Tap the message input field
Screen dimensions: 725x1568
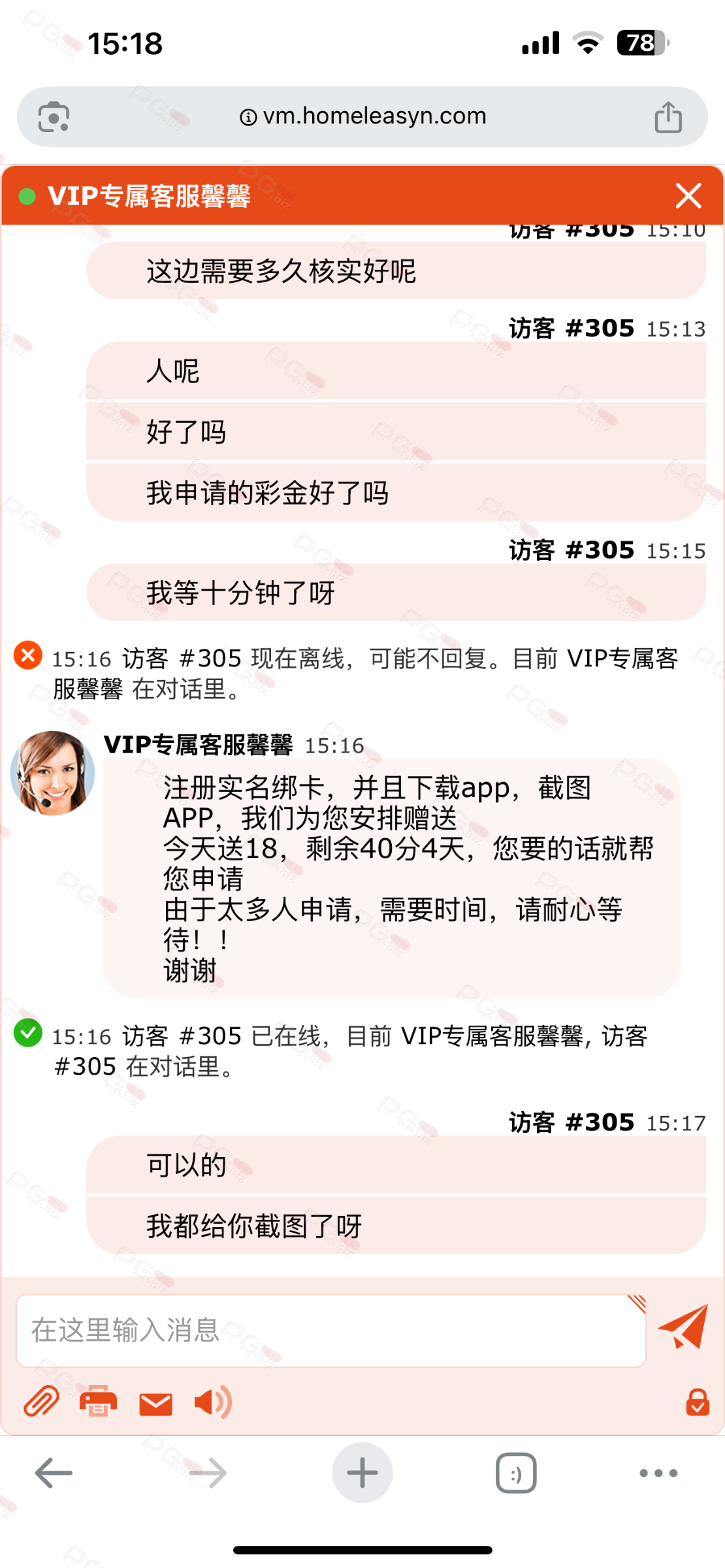tap(331, 1331)
